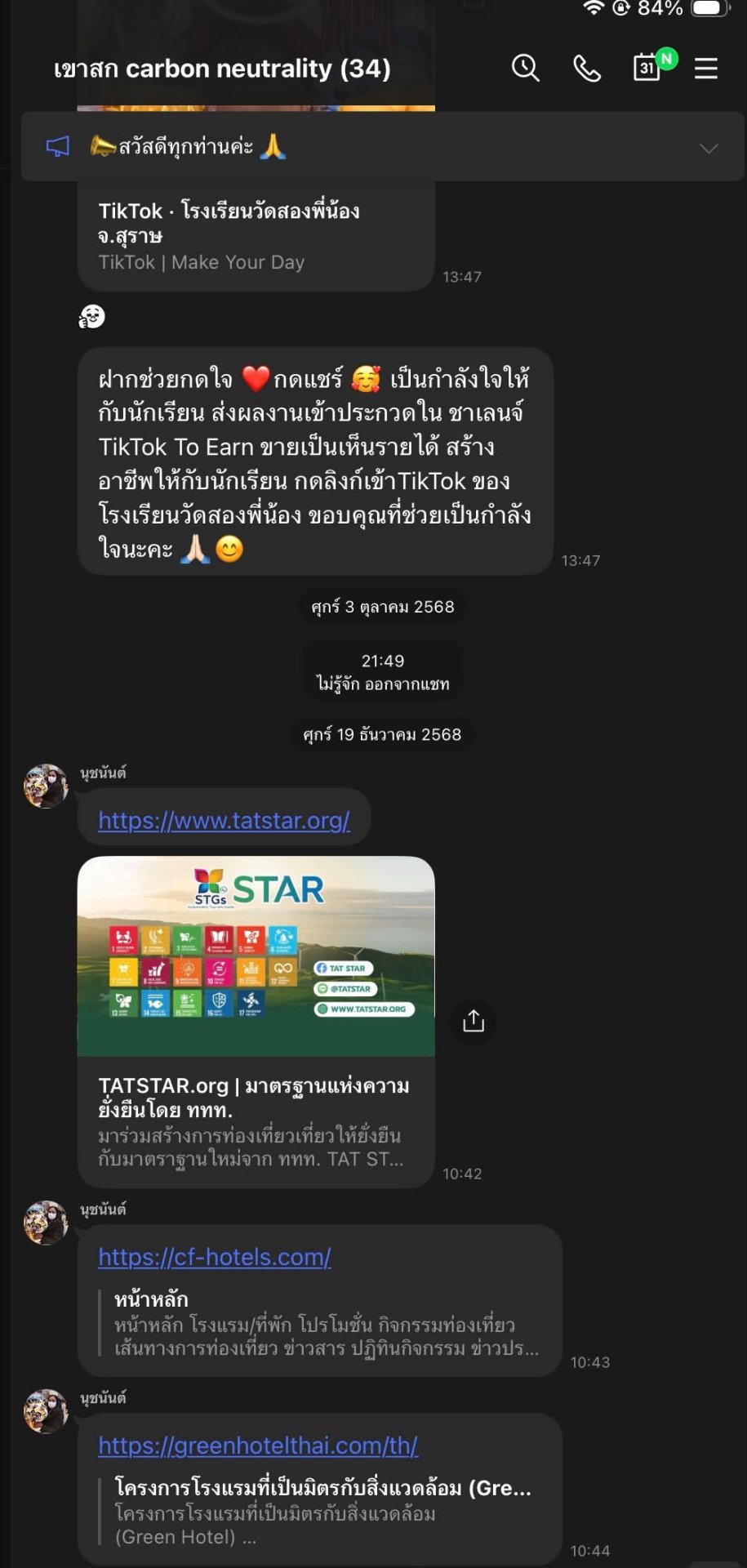747x1568 pixels.
Task: Open the announcement megaphone message
Action: (382, 147)
